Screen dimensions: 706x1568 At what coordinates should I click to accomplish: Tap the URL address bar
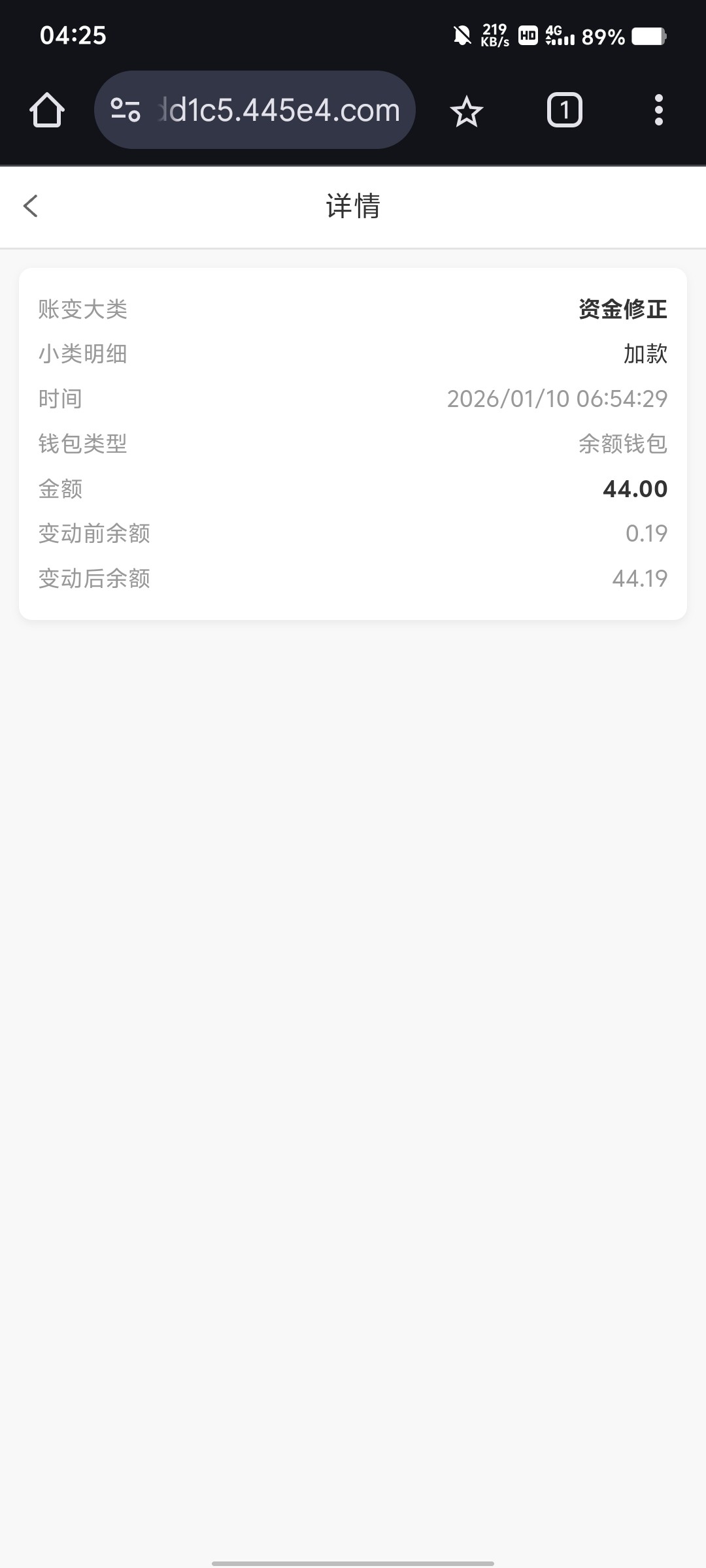tap(278, 110)
